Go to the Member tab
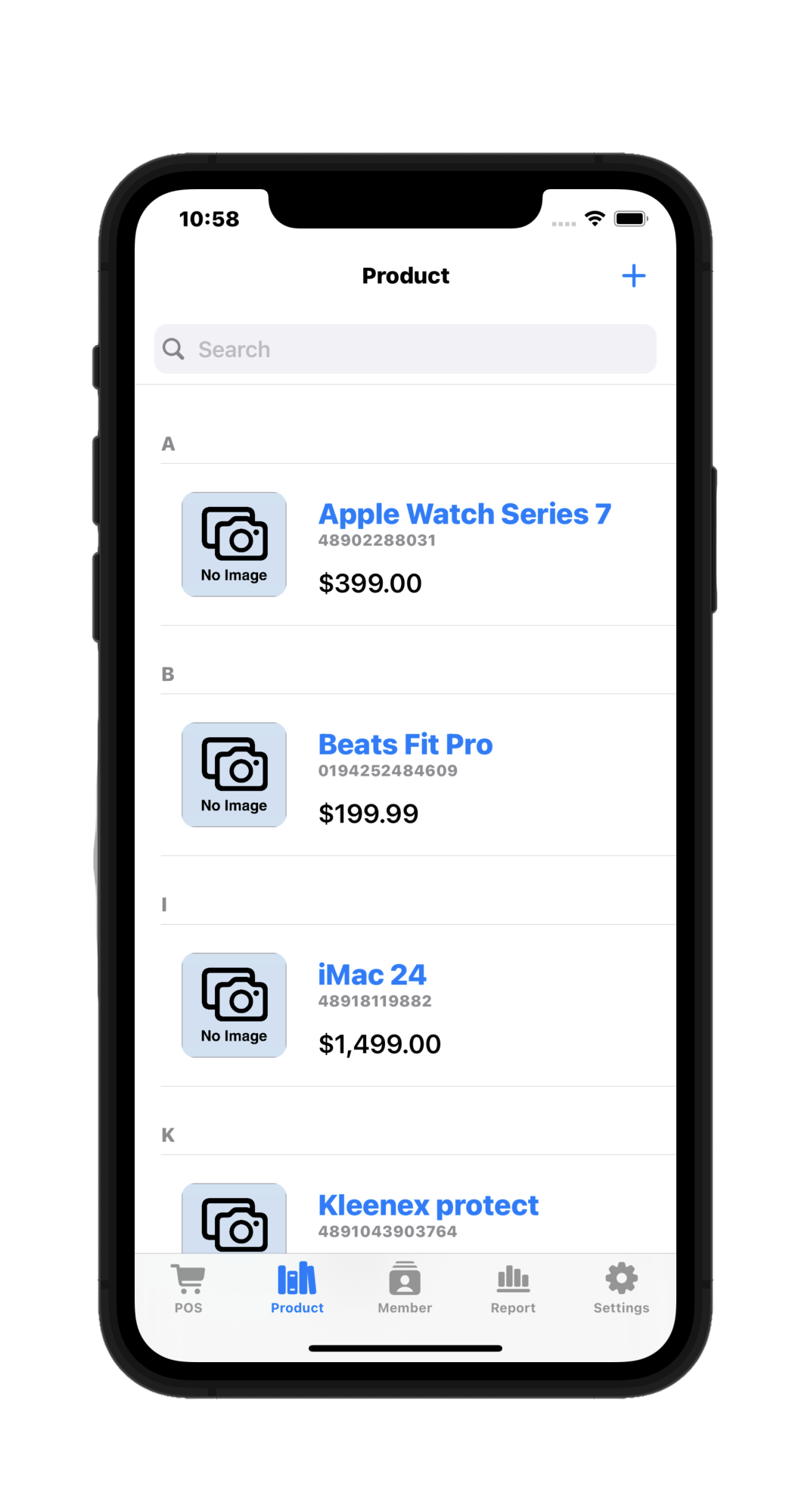The image size is (811, 1512). (x=405, y=1289)
